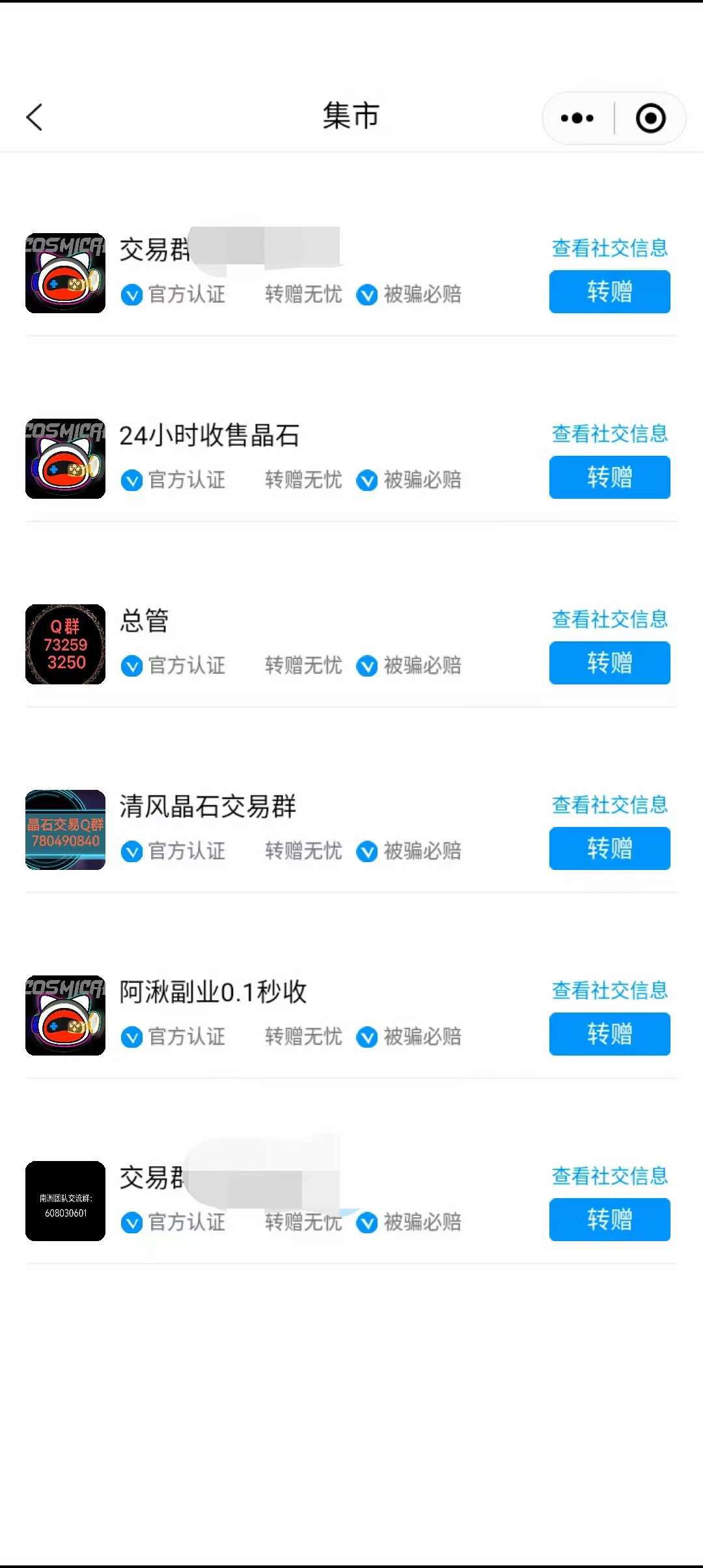This screenshot has height=1568, width=703.
Task: Open 查看社交信息 for 清风晶石交易群
Action: point(610,805)
